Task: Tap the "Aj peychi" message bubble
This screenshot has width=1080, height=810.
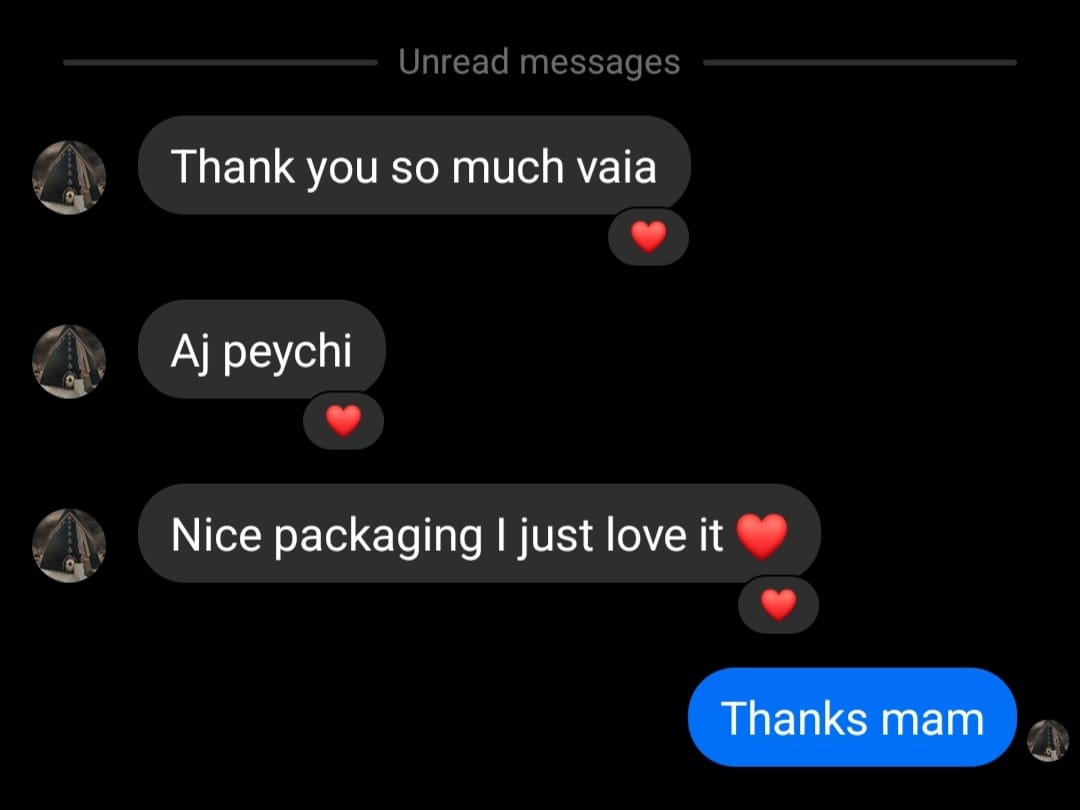Action: pyautogui.click(x=261, y=351)
